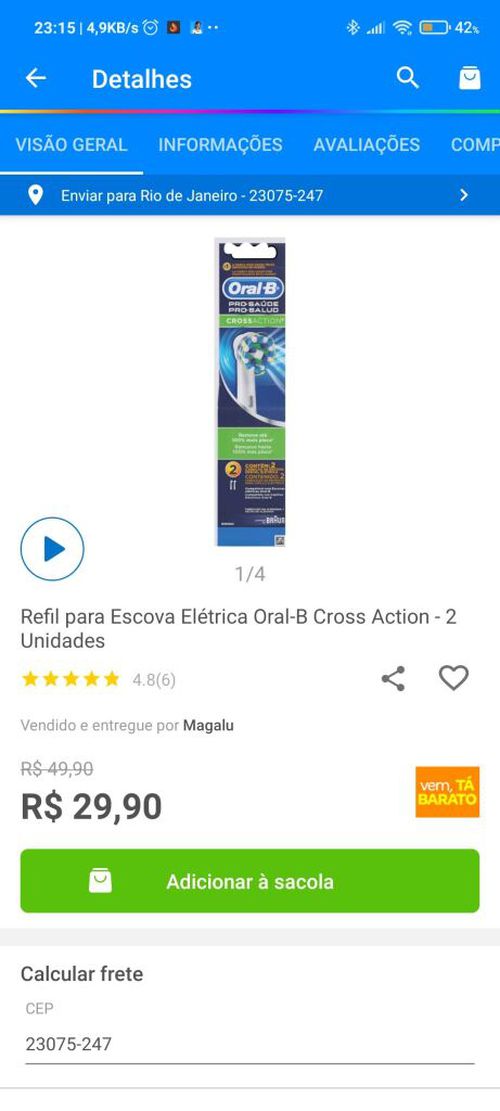Screen dimensions: 500x1111
Task: Share this product
Action: click(x=393, y=679)
